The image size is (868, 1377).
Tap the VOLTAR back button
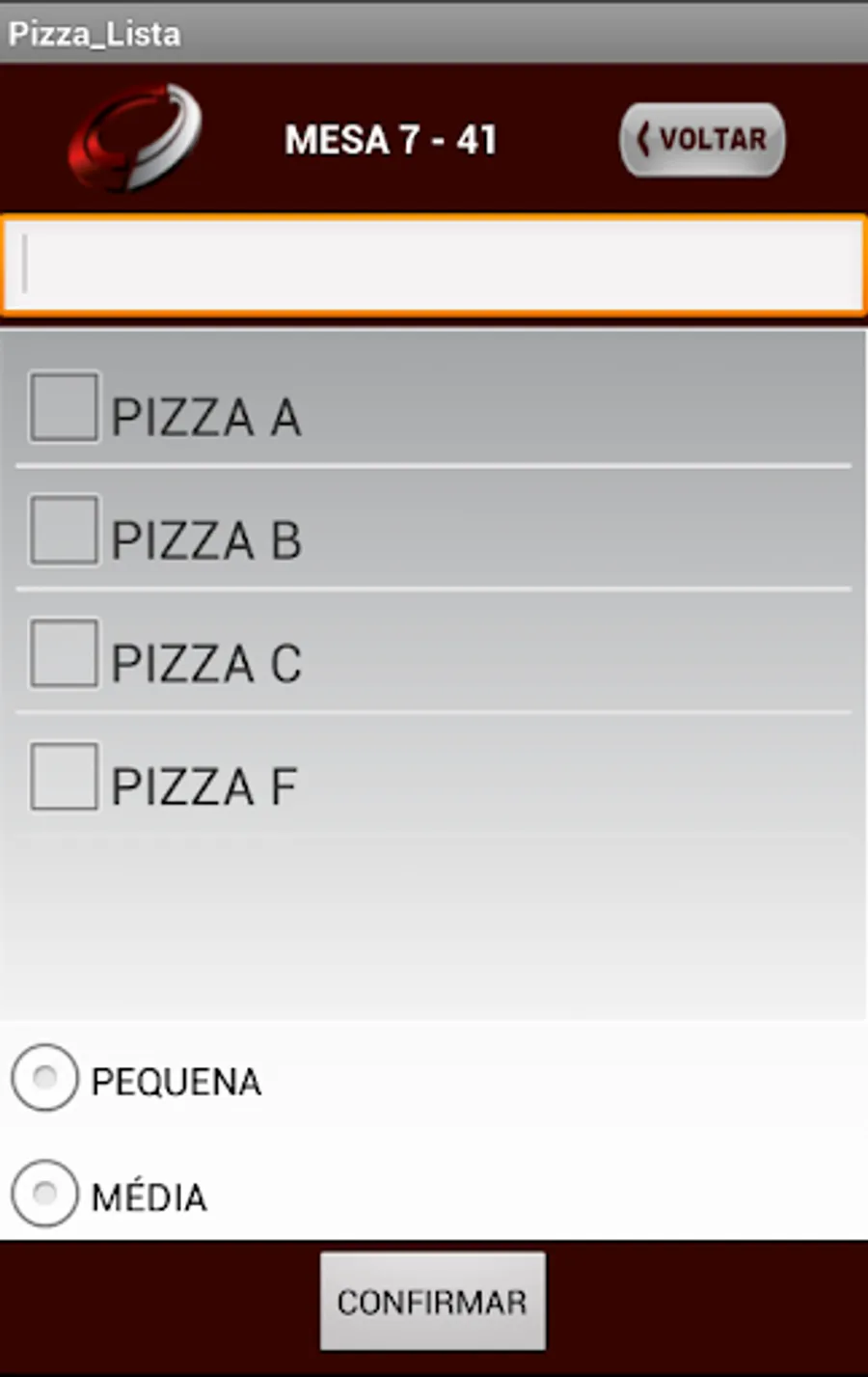coord(702,140)
